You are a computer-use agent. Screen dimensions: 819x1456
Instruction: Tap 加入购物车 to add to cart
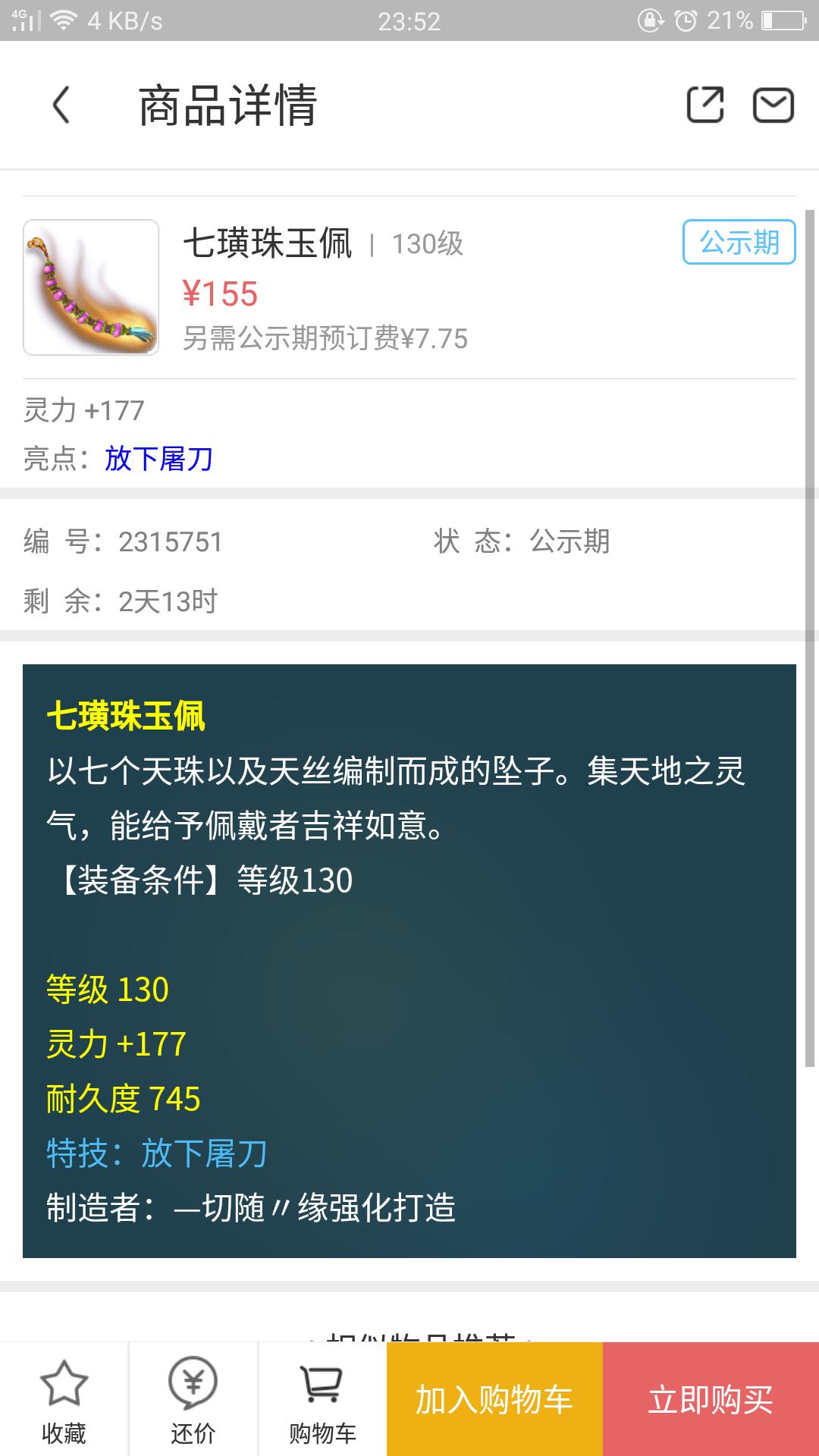[494, 1400]
